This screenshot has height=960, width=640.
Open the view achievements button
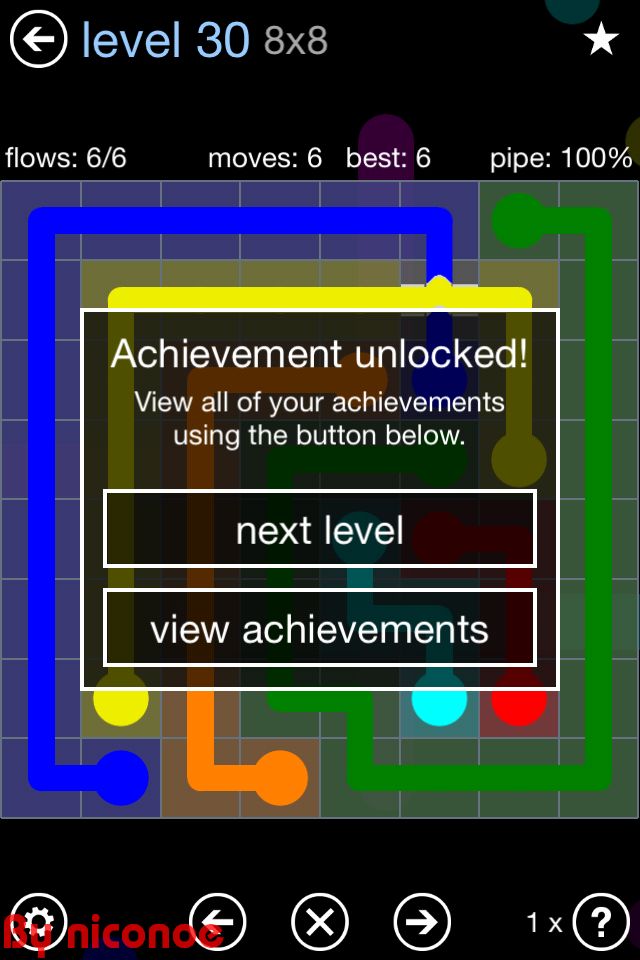[320, 628]
